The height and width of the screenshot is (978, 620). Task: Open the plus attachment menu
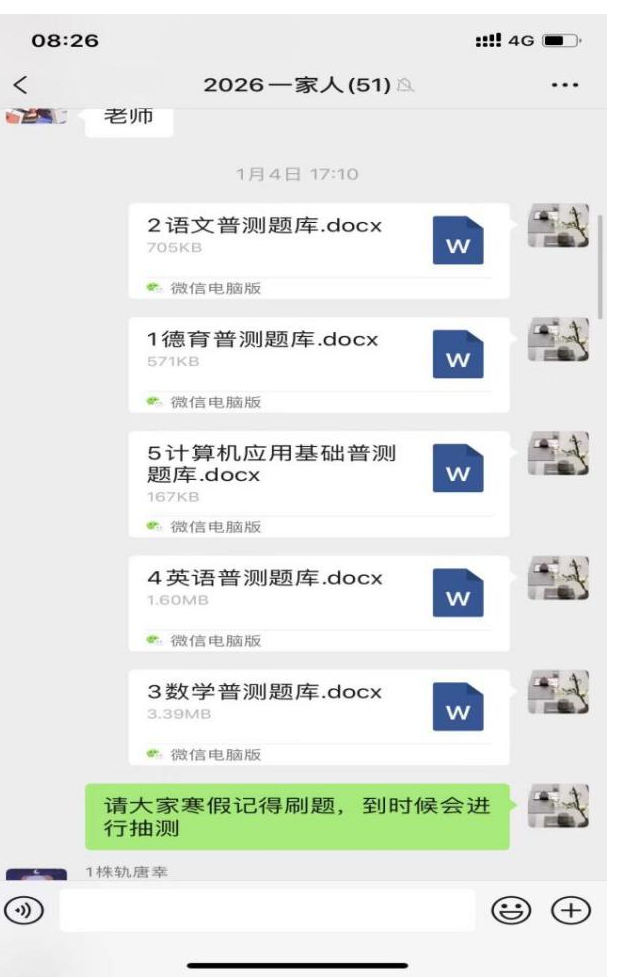pyautogui.click(x=571, y=910)
